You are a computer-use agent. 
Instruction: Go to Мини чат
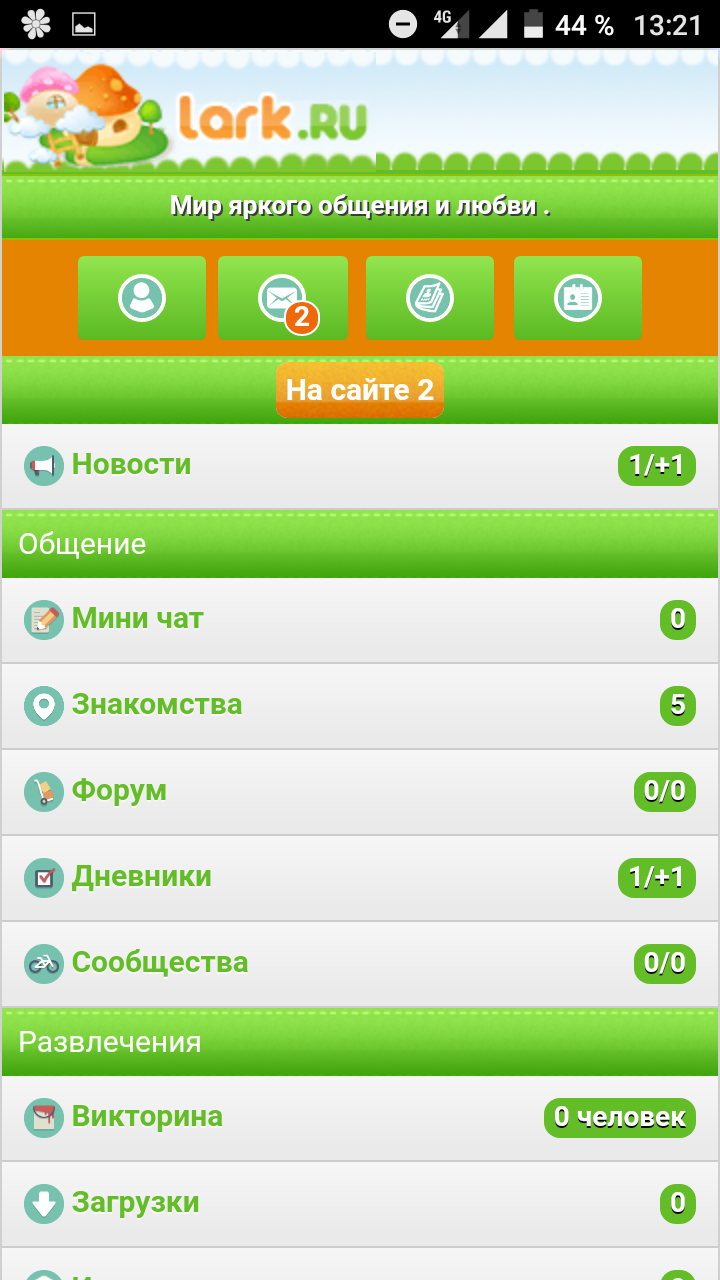pos(137,619)
